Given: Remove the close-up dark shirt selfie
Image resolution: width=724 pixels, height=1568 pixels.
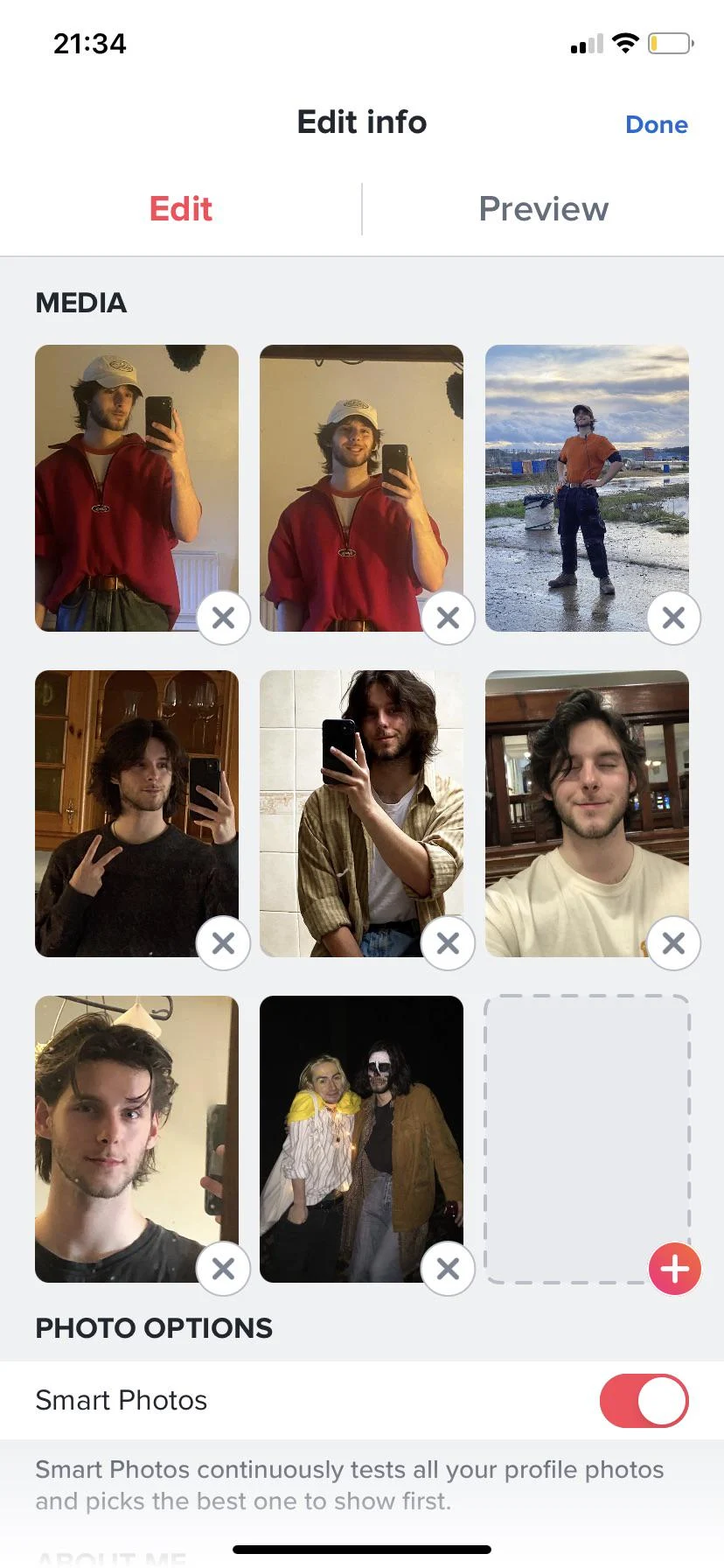Looking at the screenshot, I should pyautogui.click(x=223, y=1269).
